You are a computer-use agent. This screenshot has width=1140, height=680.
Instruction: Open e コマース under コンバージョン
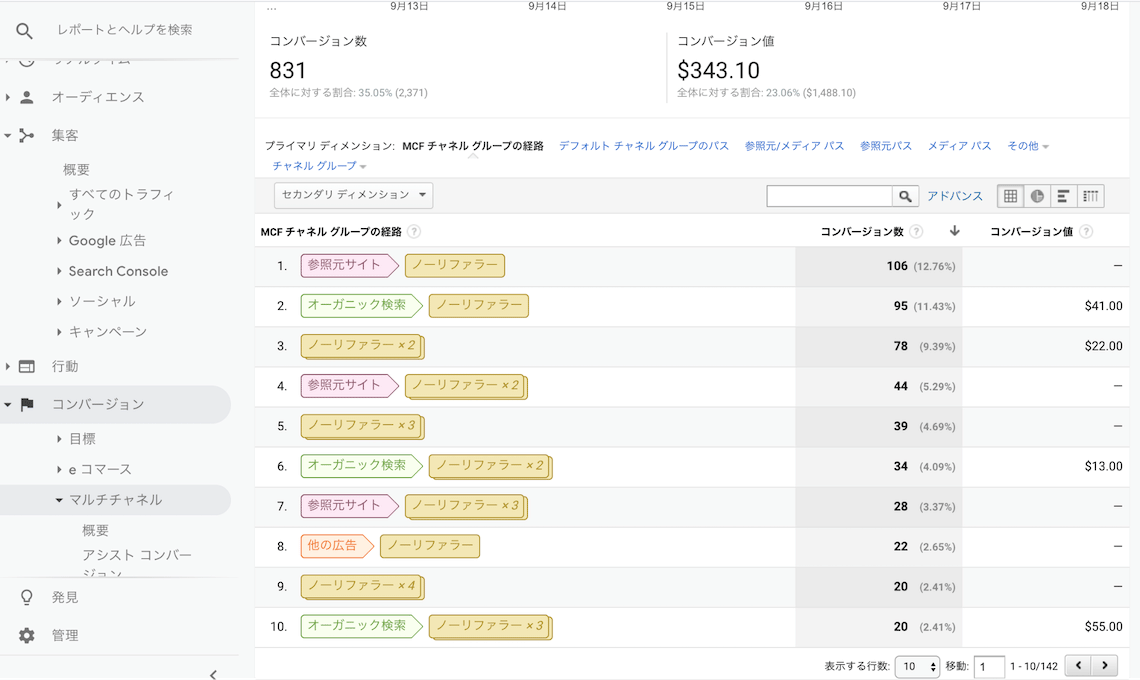point(100,469)
